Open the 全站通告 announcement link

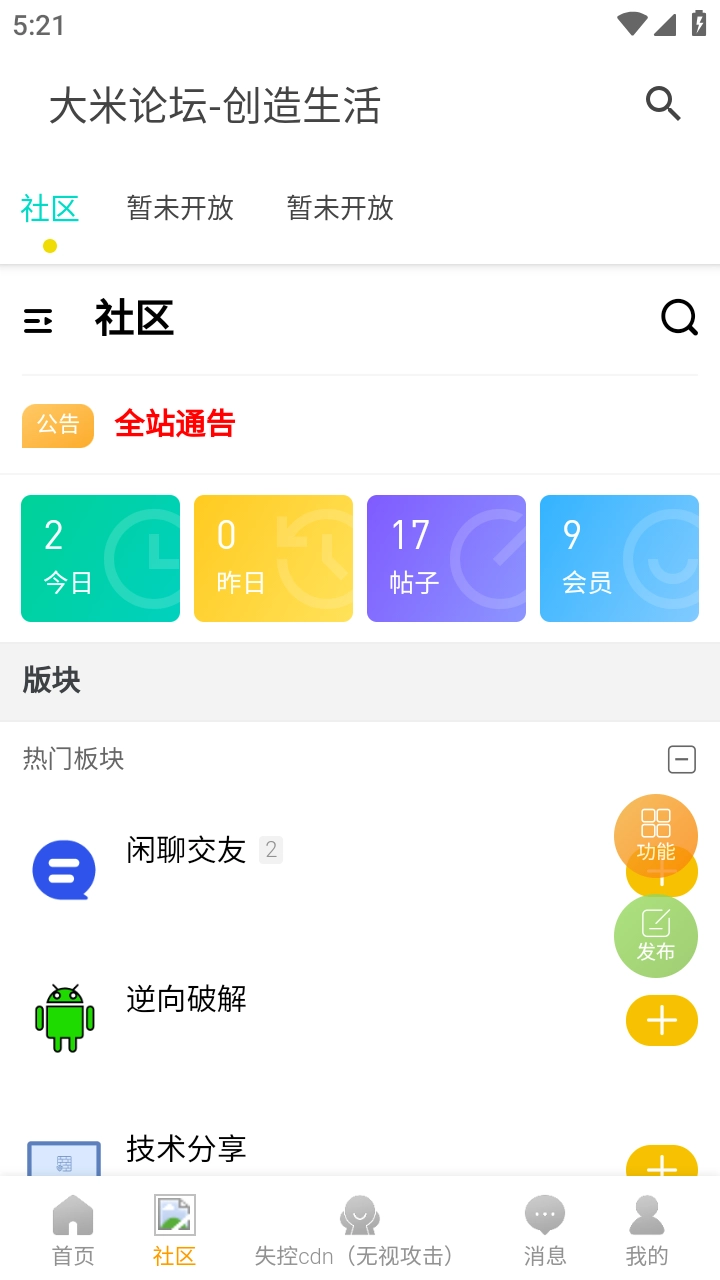click(x=175, y=425)
